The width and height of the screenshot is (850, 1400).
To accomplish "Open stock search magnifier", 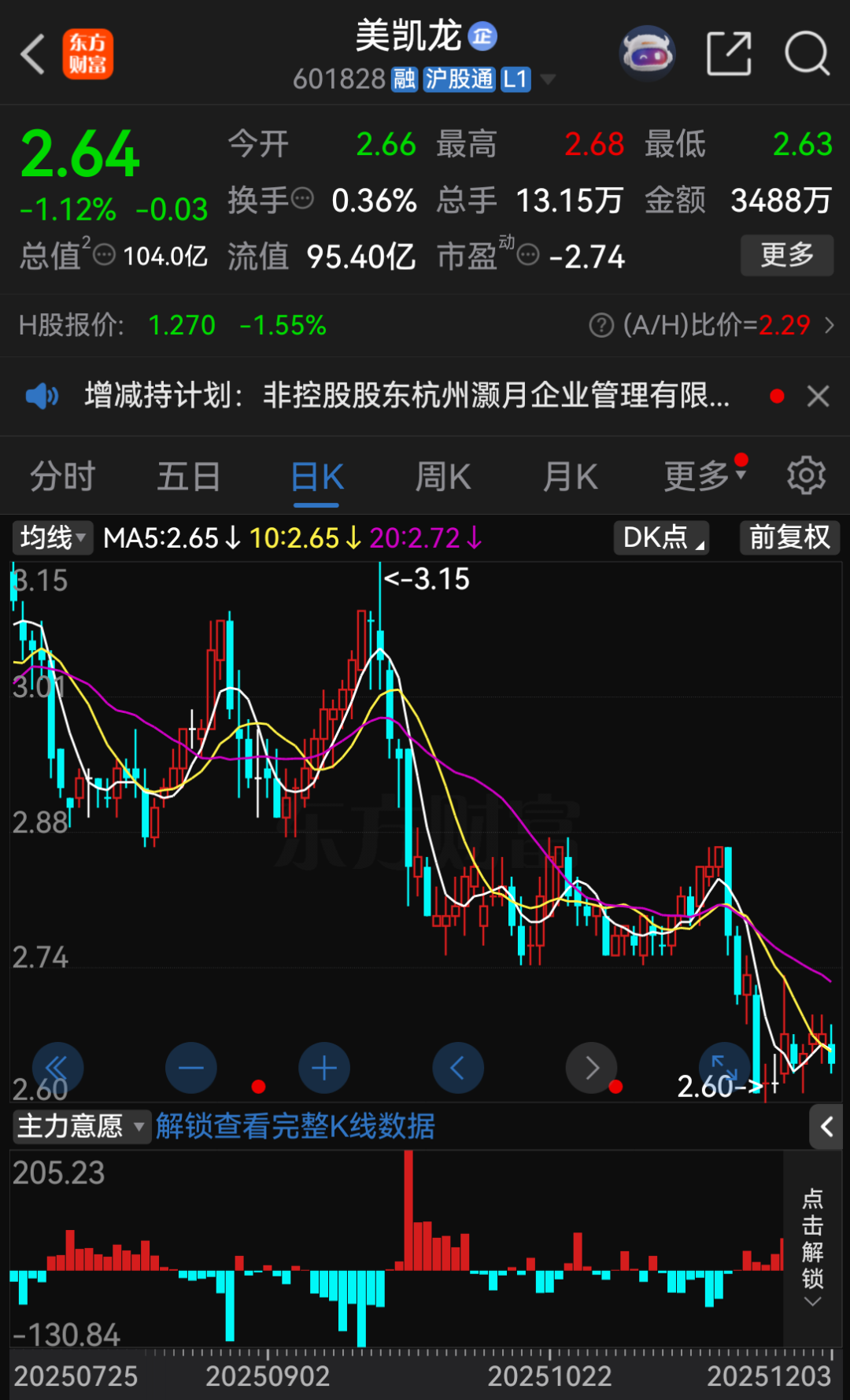I will (x=807, y=54).
